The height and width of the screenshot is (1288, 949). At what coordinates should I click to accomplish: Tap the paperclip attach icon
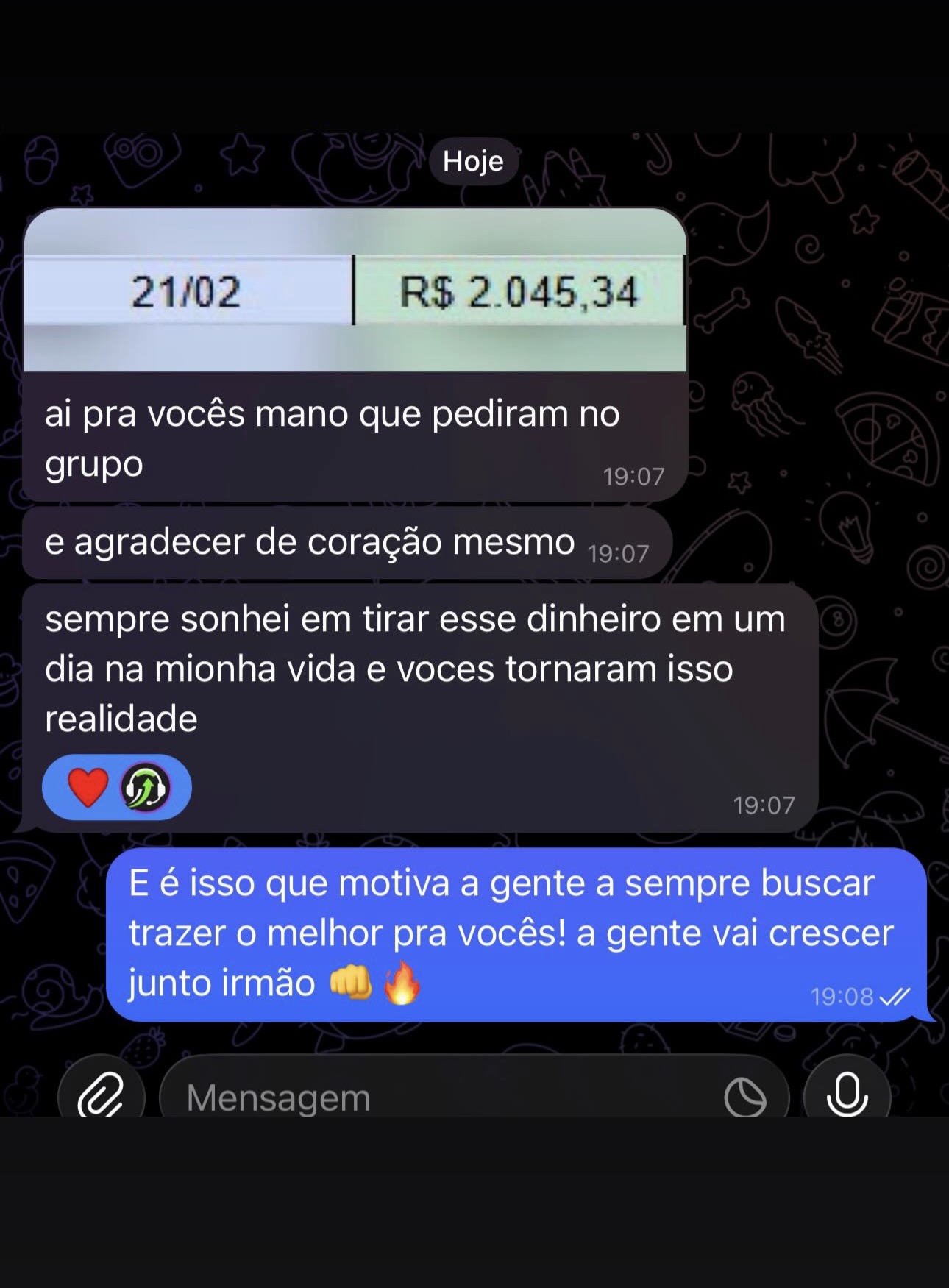(102, 1095)
